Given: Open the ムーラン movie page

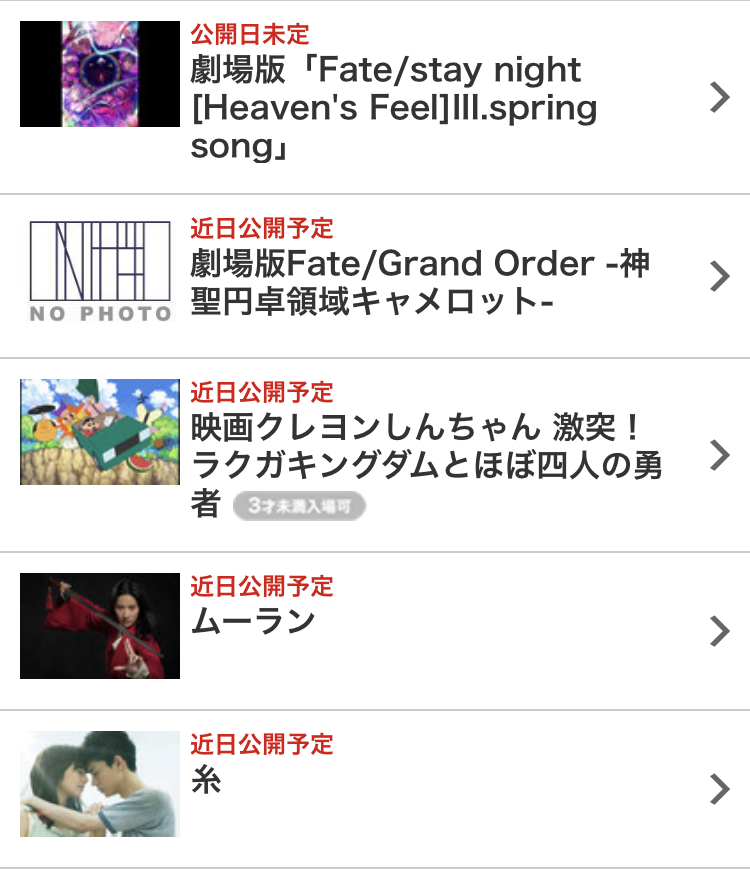Looking at the screenshot, I should click(x=254, y=621).
